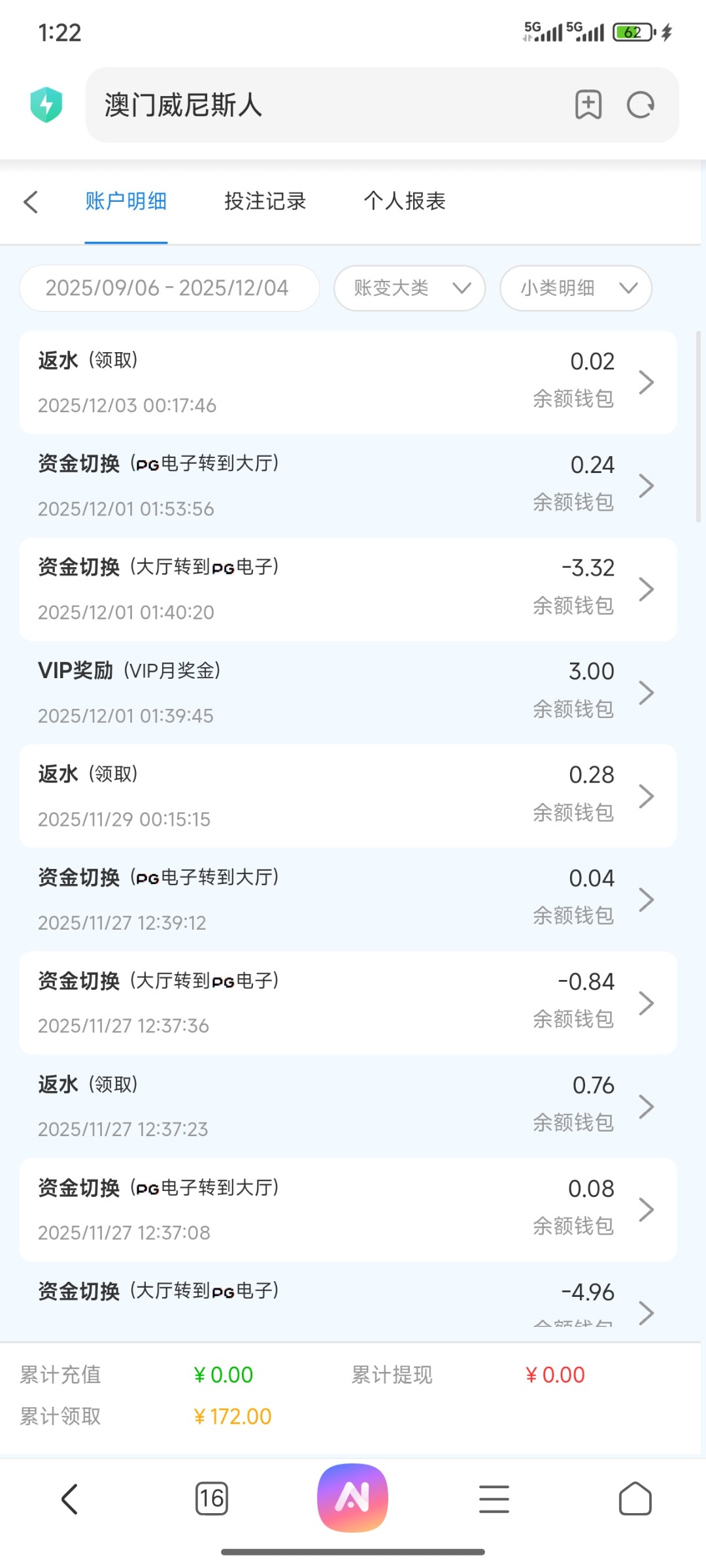Go back using the page back arrow
This screenshot has height=1568, width=706.
tap(31, 202)
